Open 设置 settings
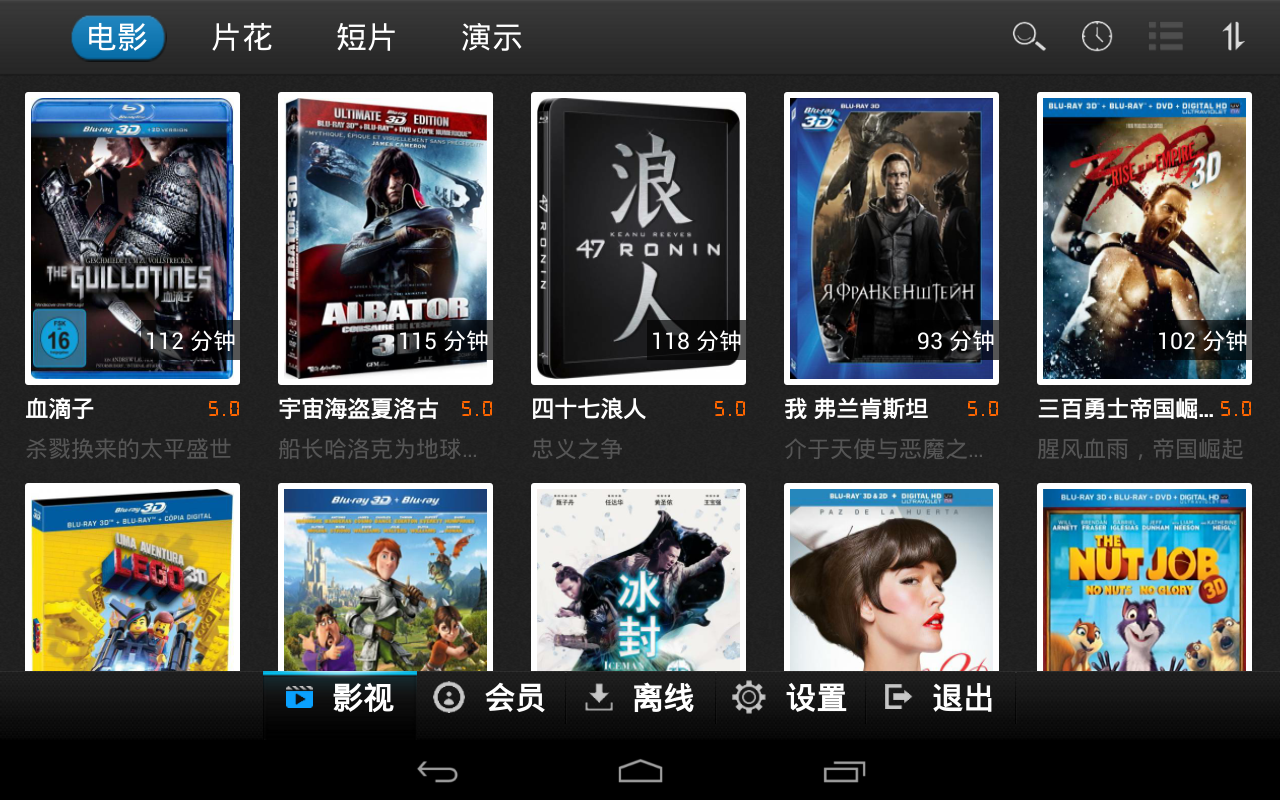This screenshot has width=1280, height=800. point(790,698)
